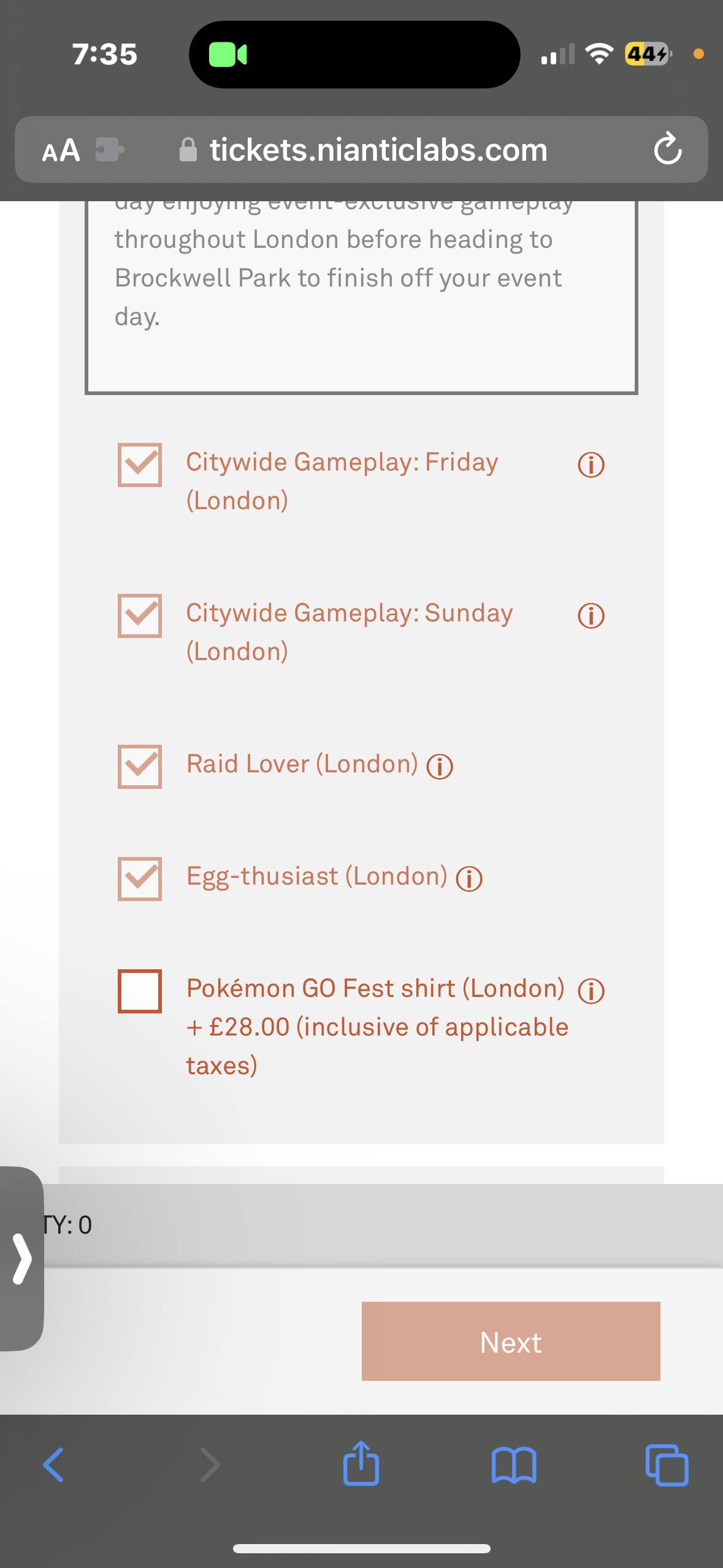Toggle the Raid Lover (London) checkbox
This screenshot has width=723, height=1568.
(x=140, y=766)
